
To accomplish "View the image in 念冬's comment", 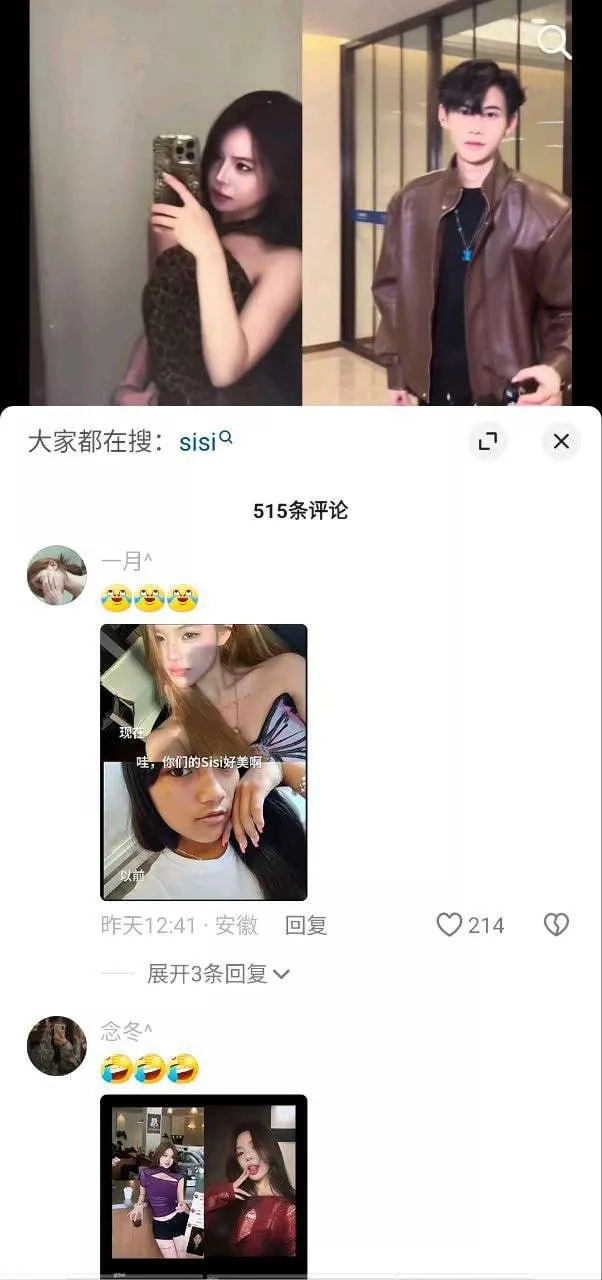I will point(204,1186).
